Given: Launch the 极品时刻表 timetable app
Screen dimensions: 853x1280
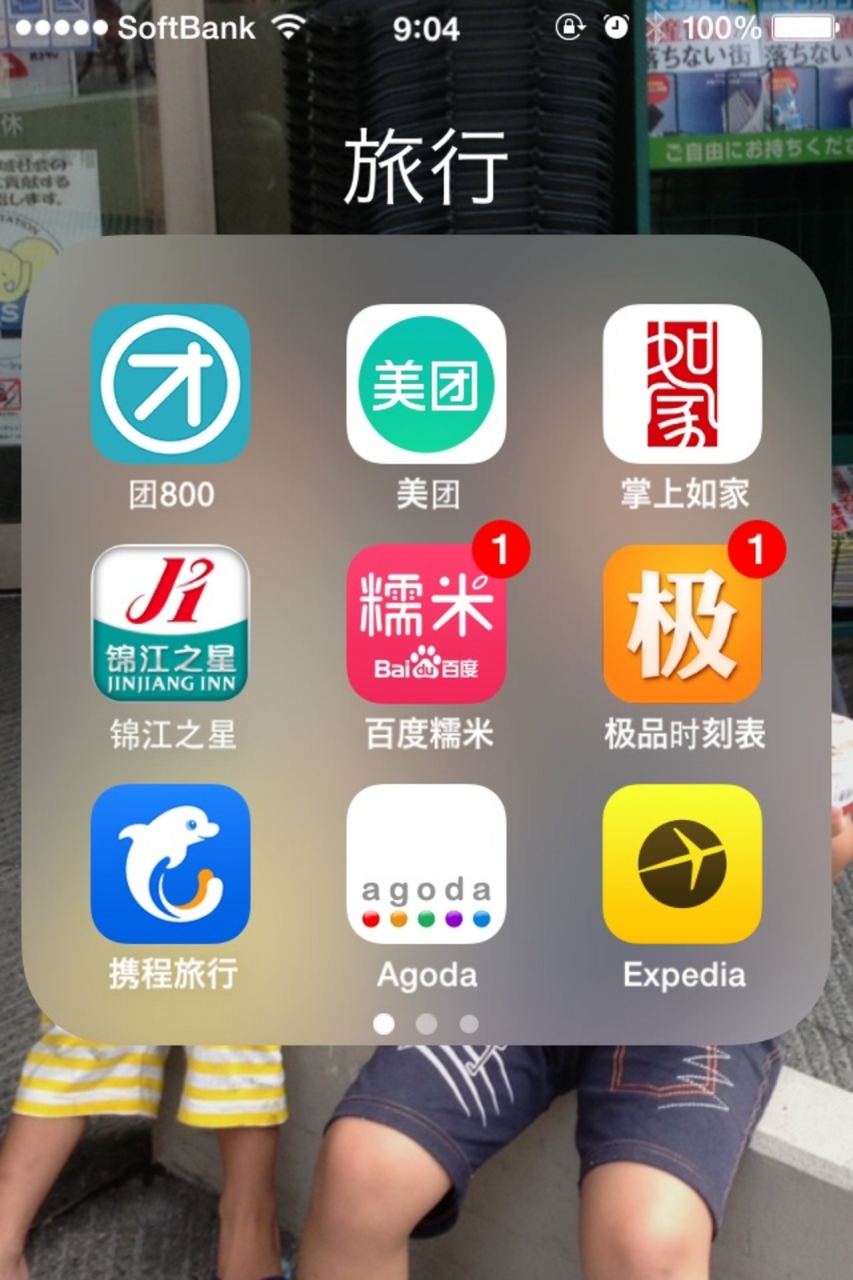Looking at the screenshot, I should tap(682, 623).
